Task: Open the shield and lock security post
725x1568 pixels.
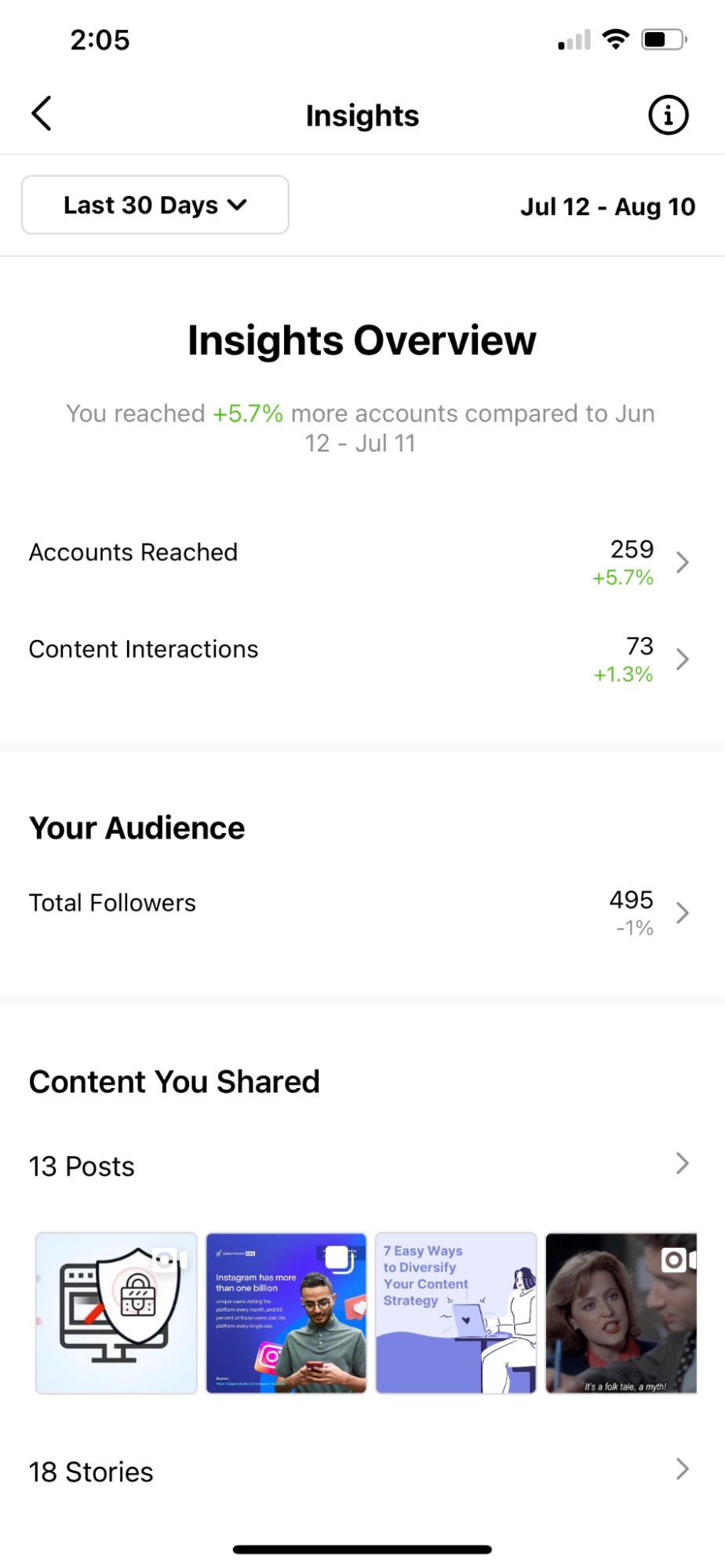Action: click(x=116, y=1313)
